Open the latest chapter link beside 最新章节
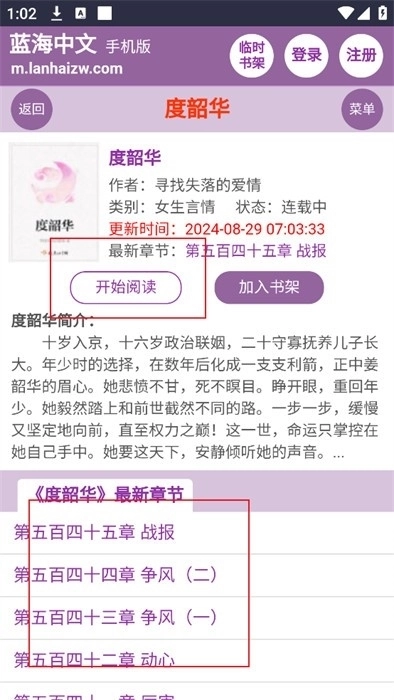 pyautogui.click(x=256, y=250)
